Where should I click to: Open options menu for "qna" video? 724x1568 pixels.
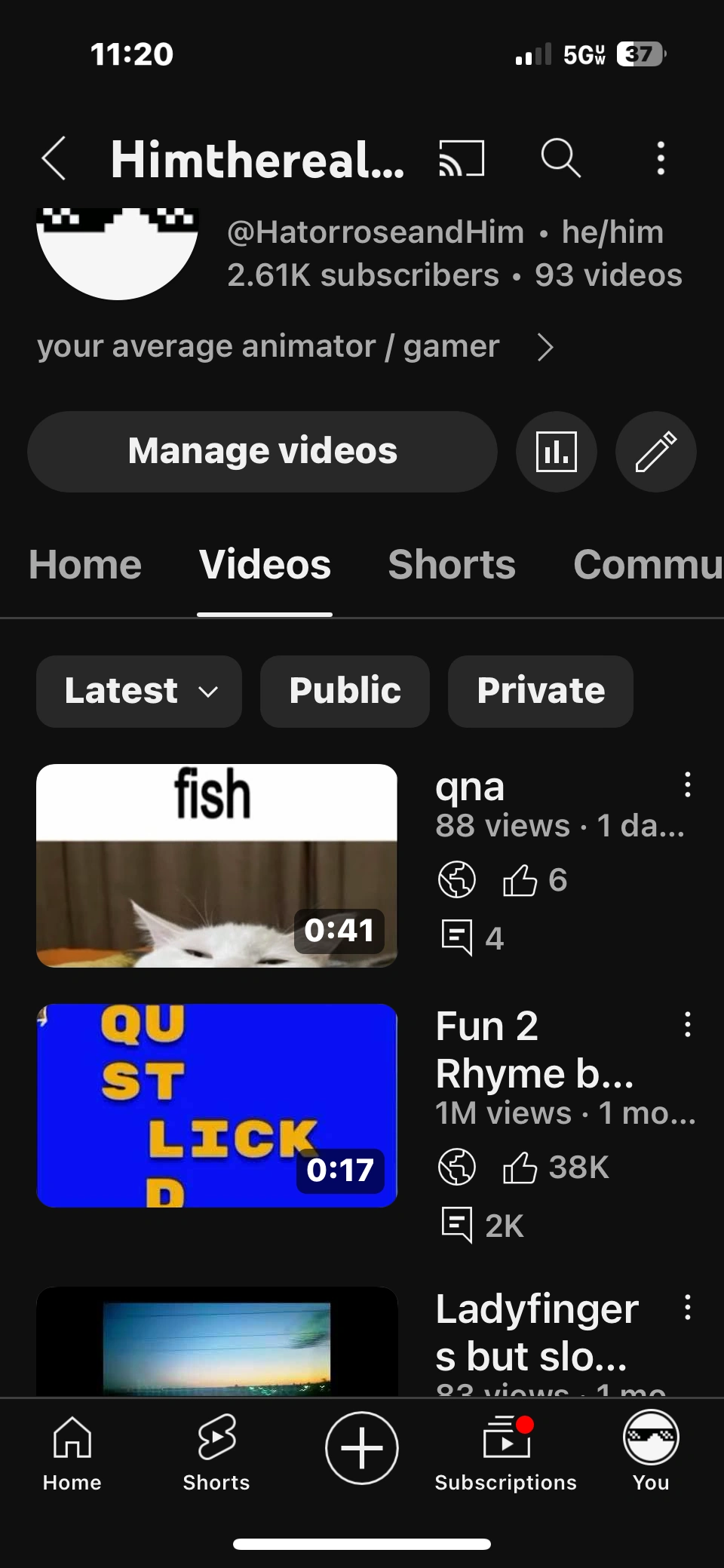687,785
